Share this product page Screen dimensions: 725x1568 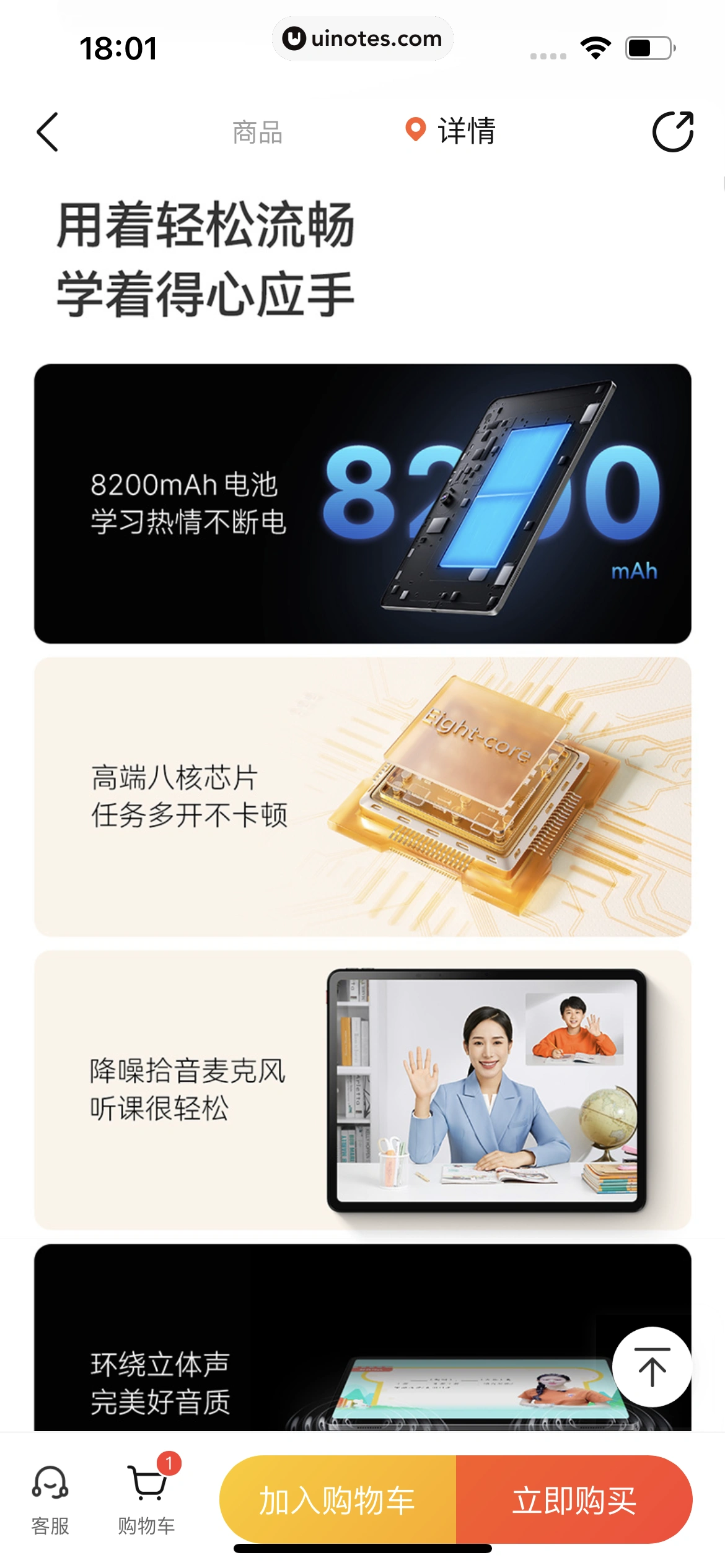[672, 132]
